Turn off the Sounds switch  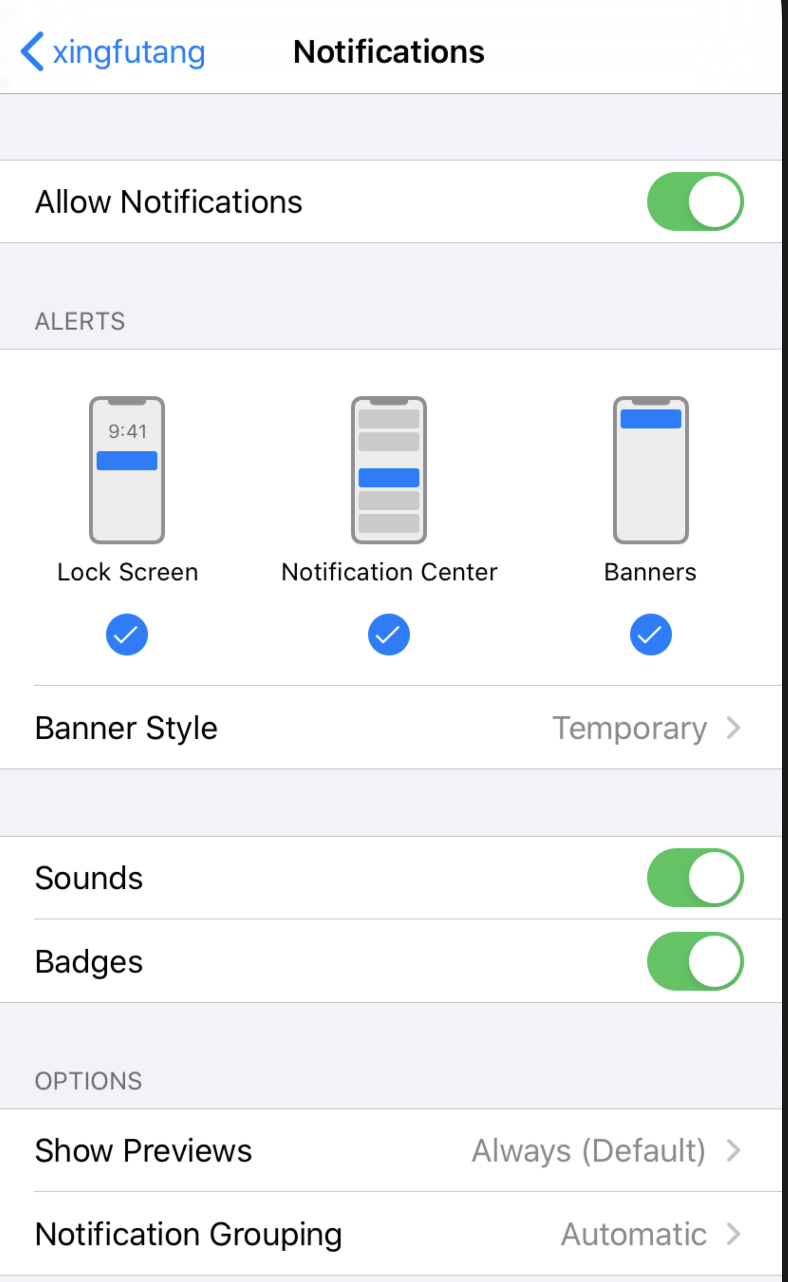click(x=695, y=877)
